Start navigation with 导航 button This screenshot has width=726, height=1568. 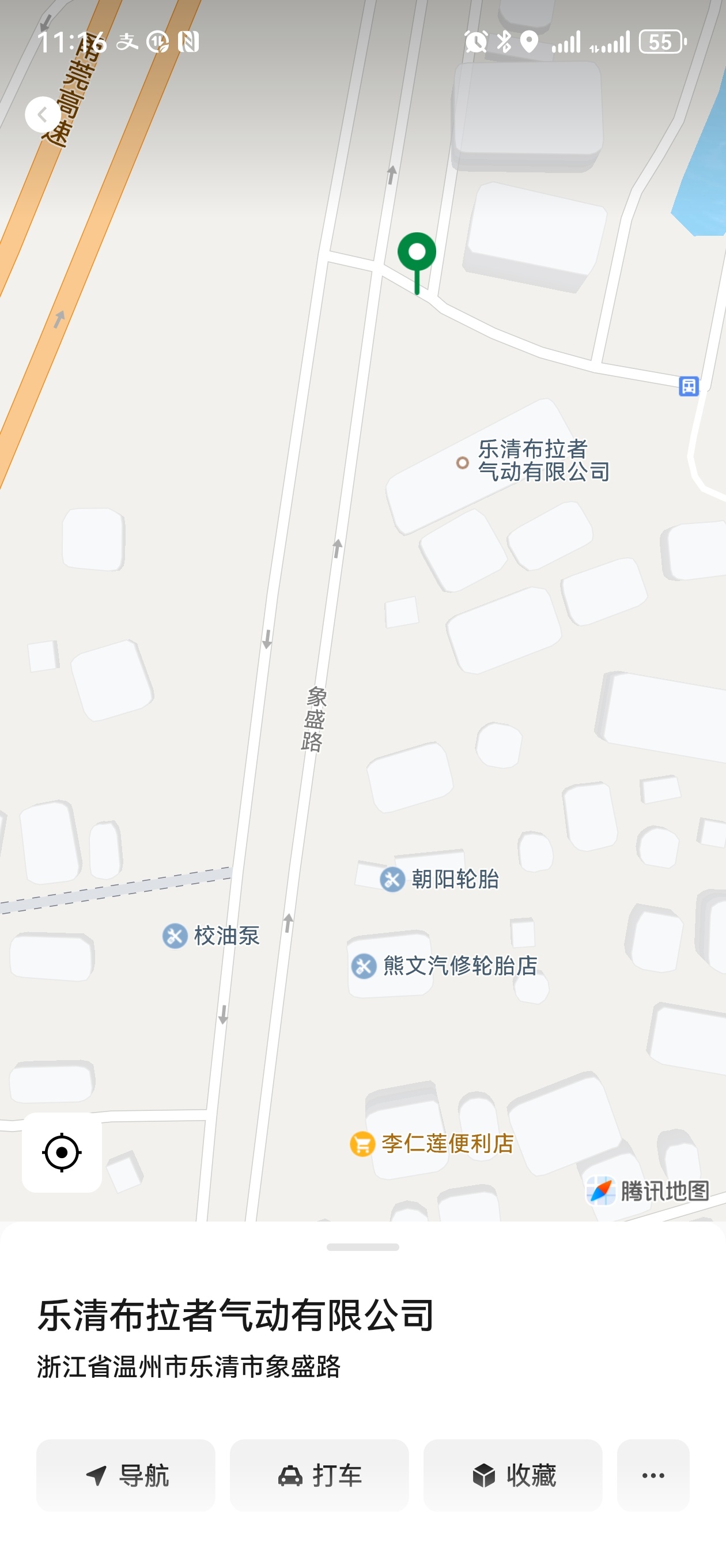126,1475
